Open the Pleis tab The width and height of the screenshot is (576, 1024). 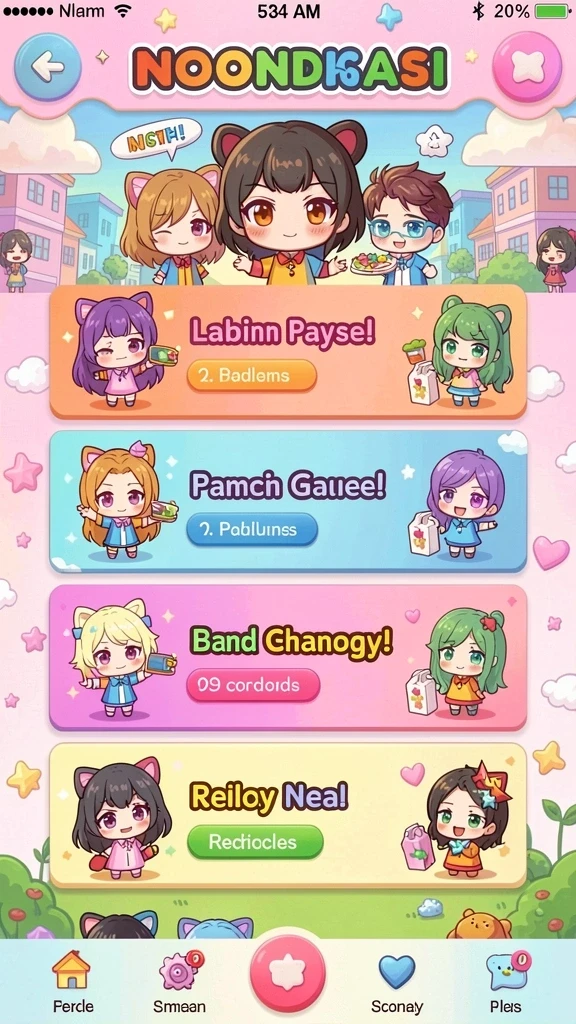click(x=507, y=981)
